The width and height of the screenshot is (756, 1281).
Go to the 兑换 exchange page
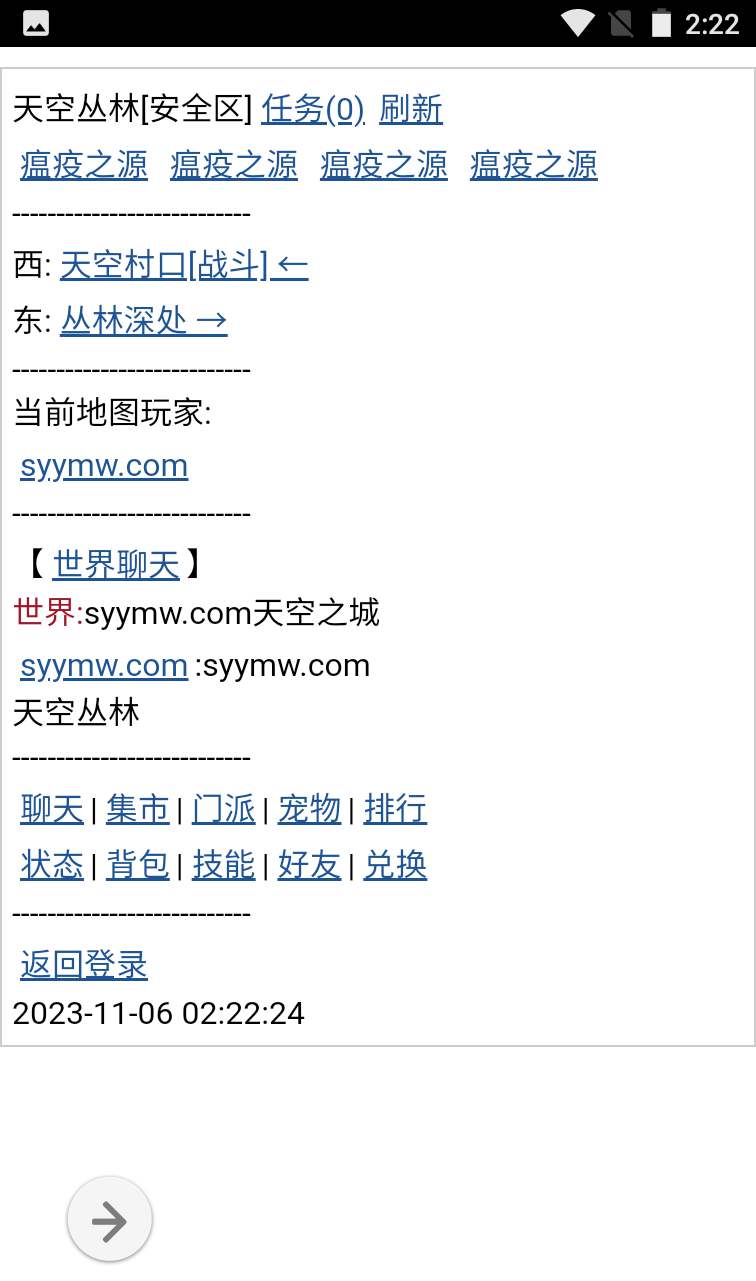396,865
